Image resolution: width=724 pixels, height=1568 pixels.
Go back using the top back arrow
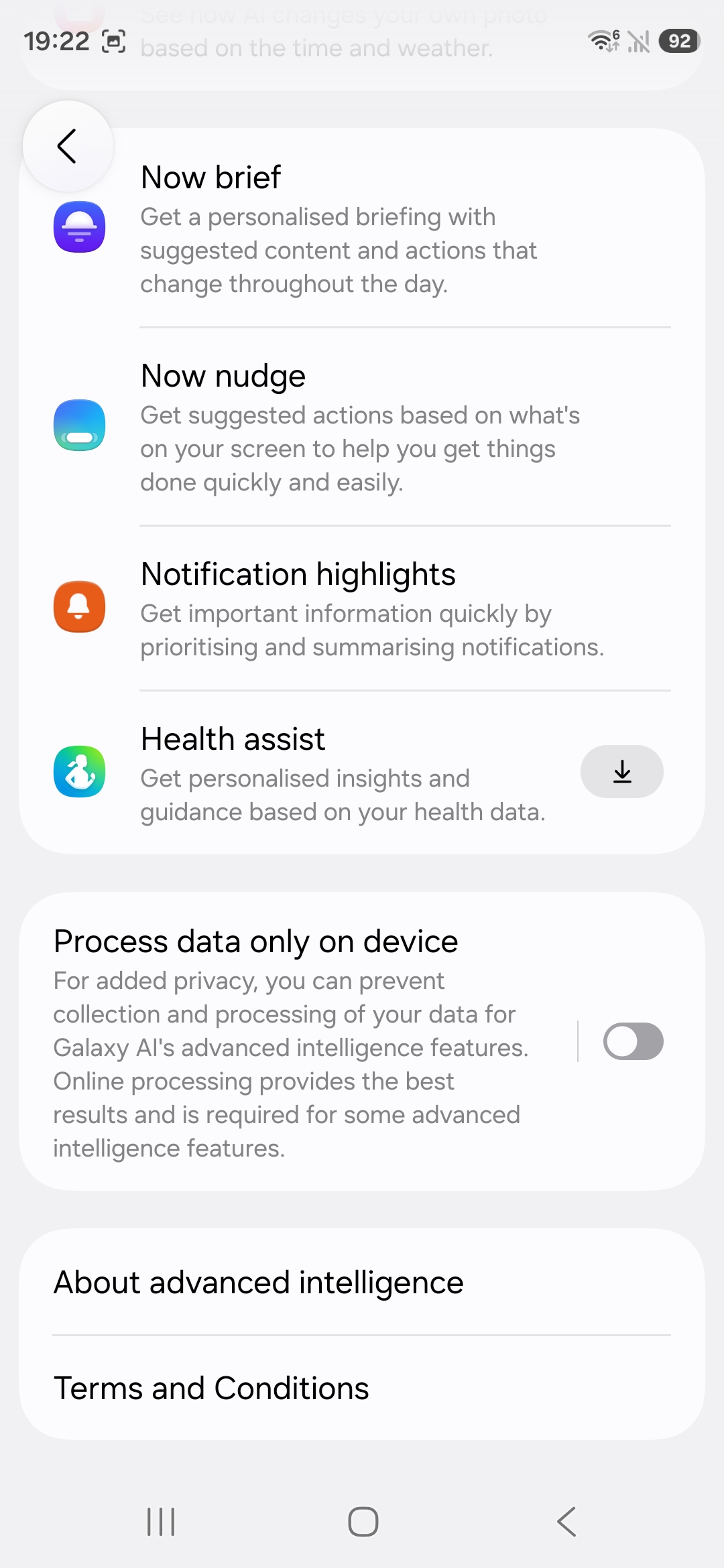tap(68, 146)
